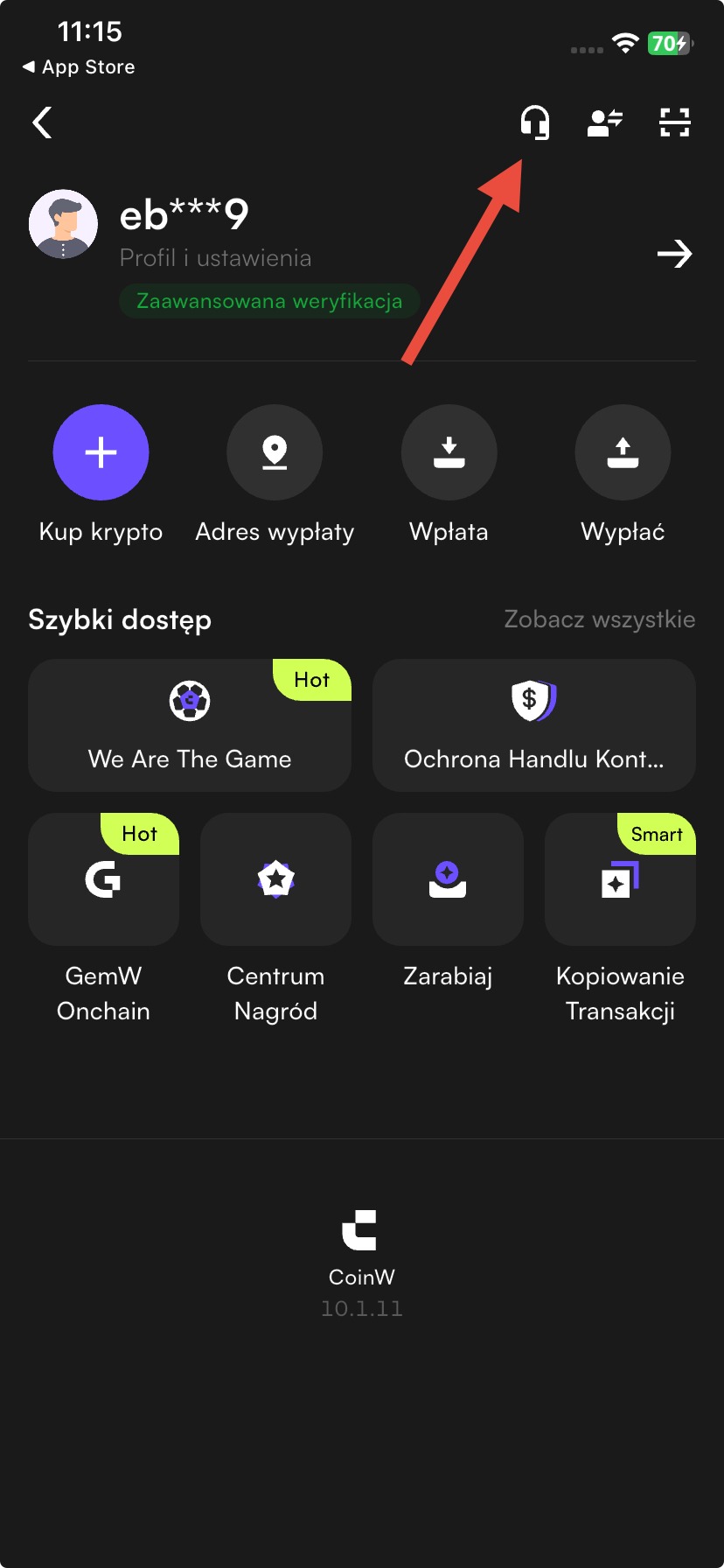Open profile and settings arrow
The image size is (724, 1568).
674,255
